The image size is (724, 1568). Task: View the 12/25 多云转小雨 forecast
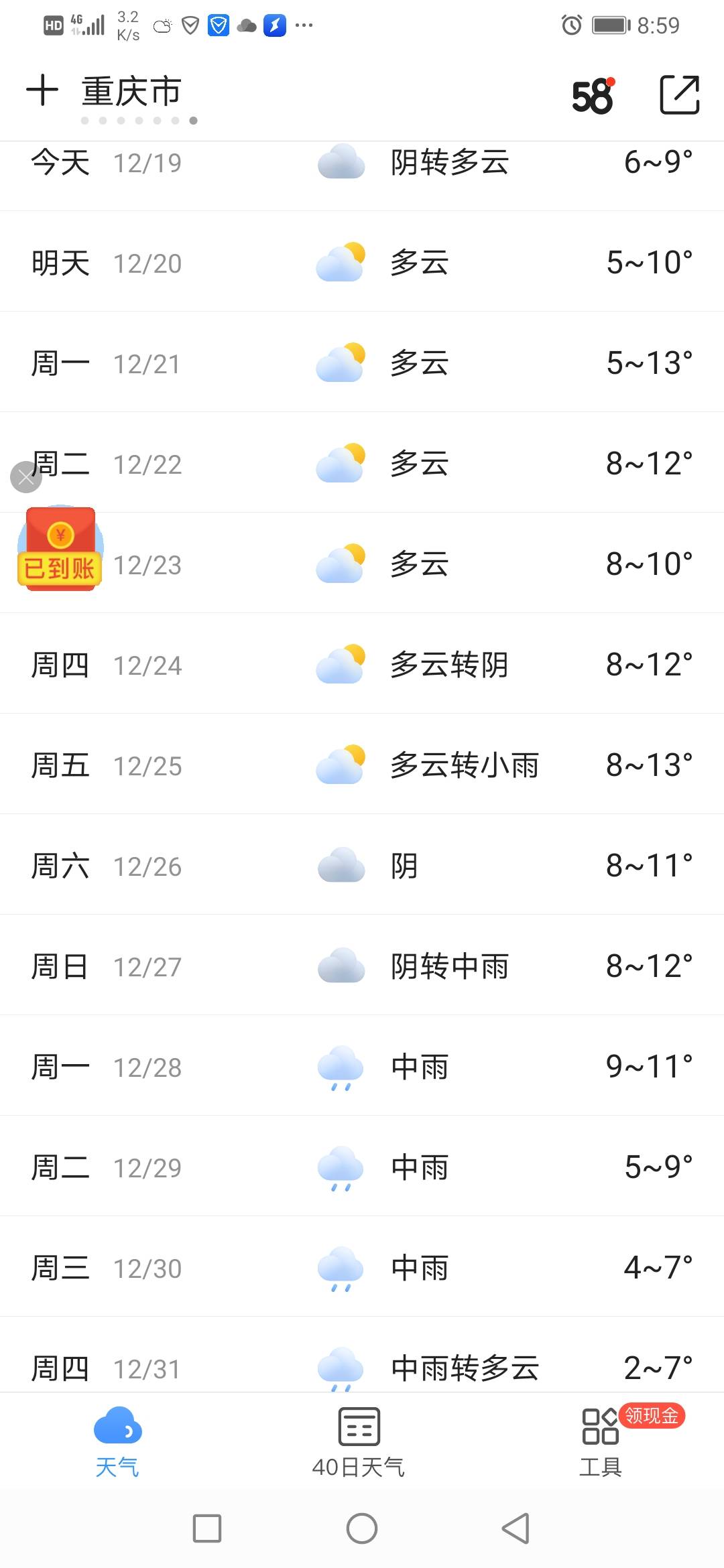point(362,765)
